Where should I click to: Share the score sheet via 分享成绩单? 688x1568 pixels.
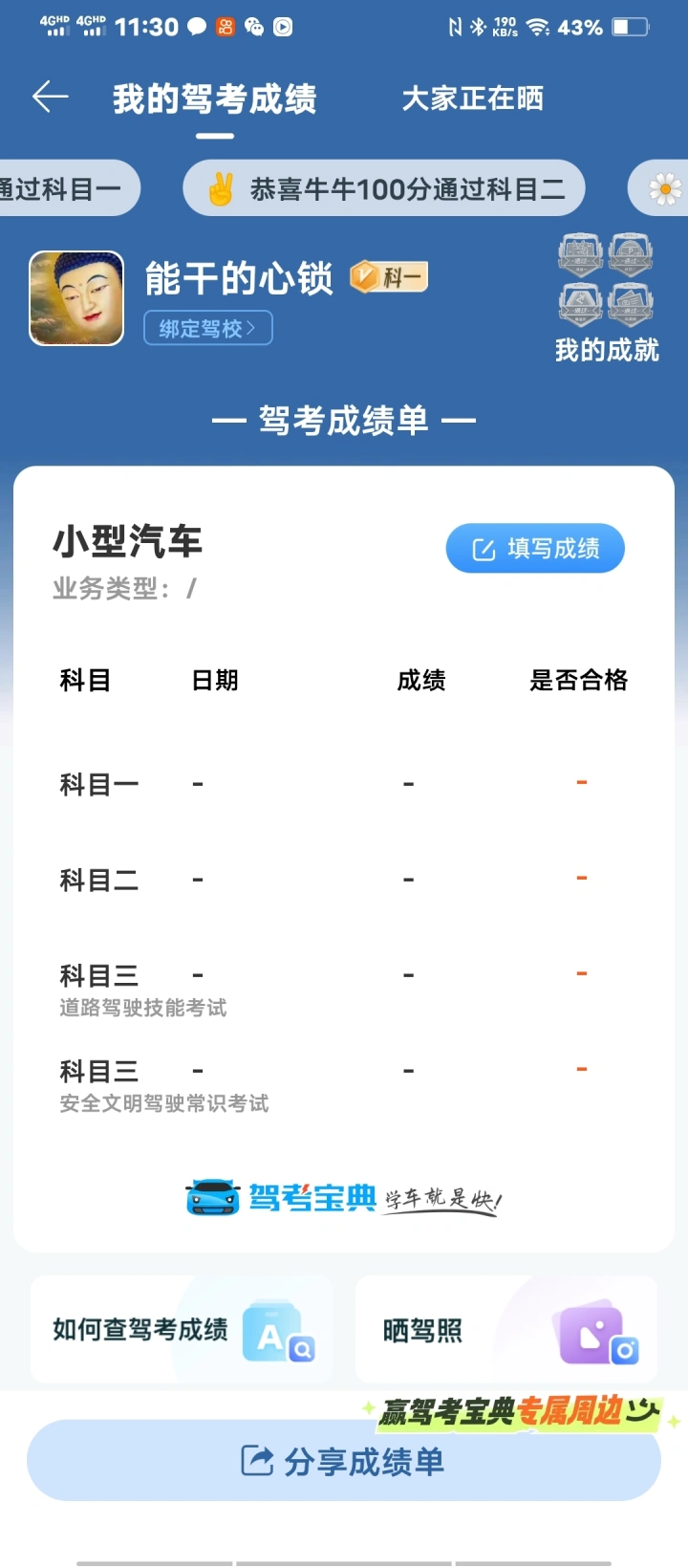344,1461
